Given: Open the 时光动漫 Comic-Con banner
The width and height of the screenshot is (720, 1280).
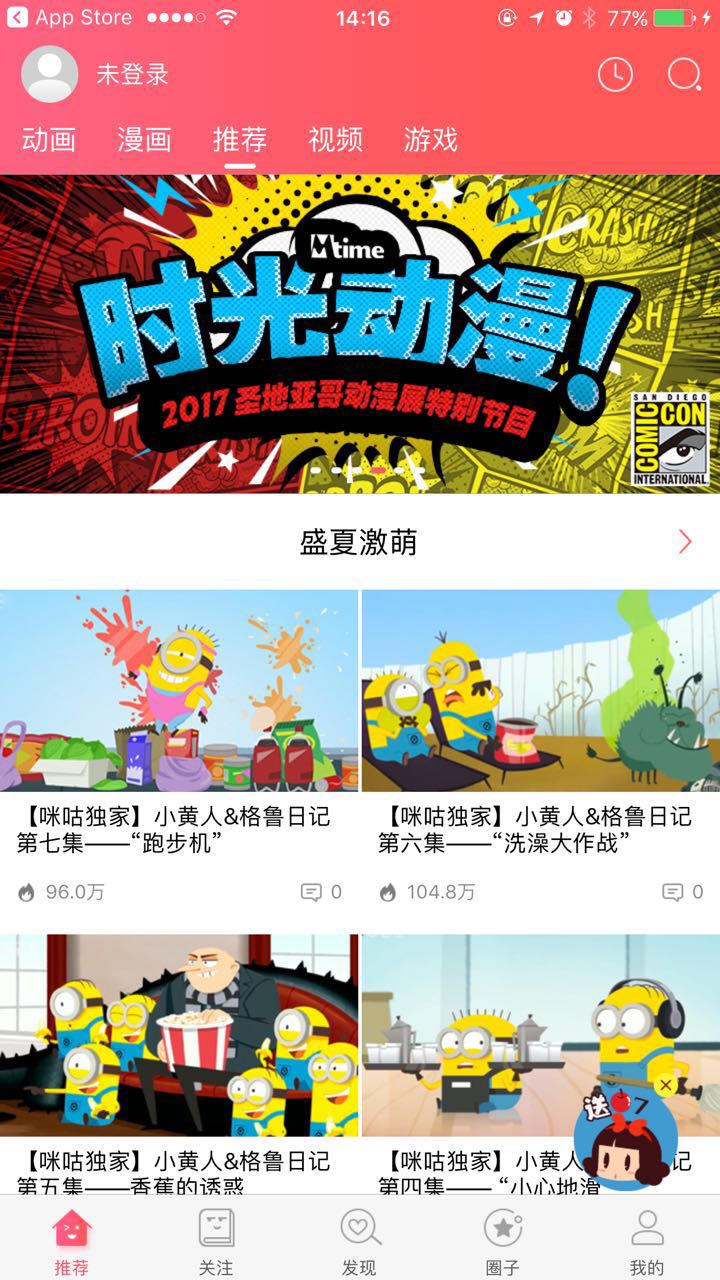Looking at the screenshot, I should pos(360,334).
